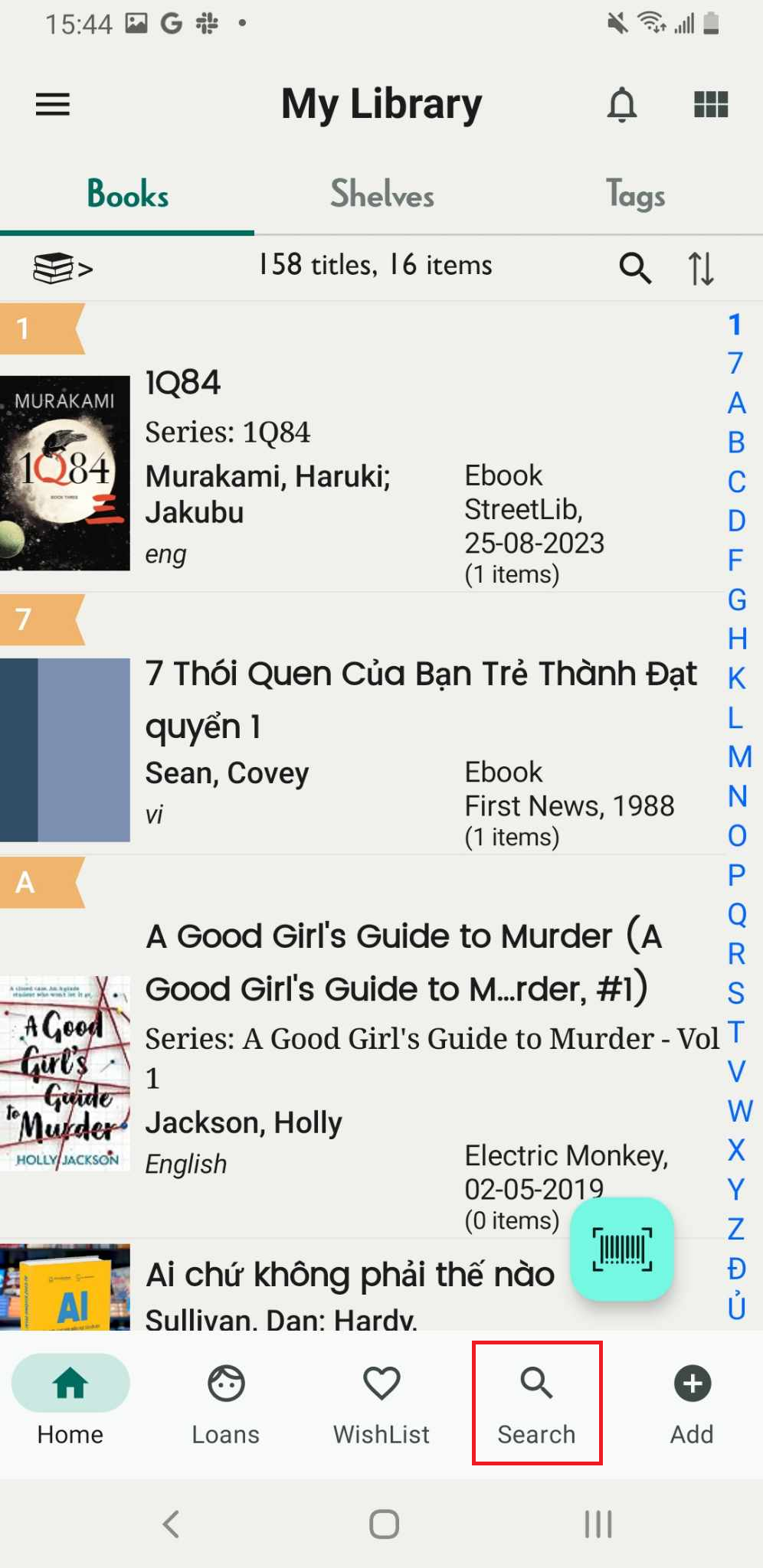The image size is (763, 1568).
Task: Open the notifications bell
Action: point(622,104)
